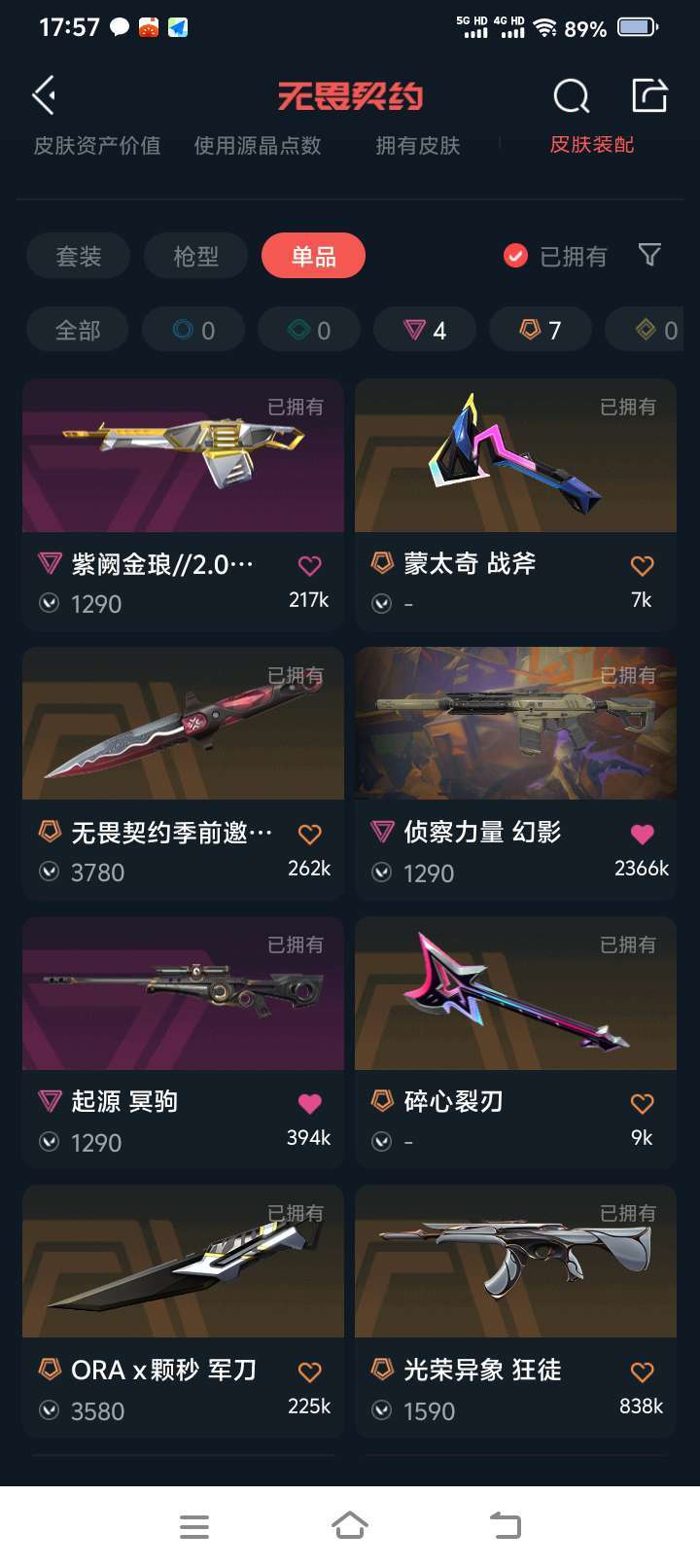Uncheck the 已拥有 checkbox
Screen dimensions: 700x1568
[x=515, y=257]
